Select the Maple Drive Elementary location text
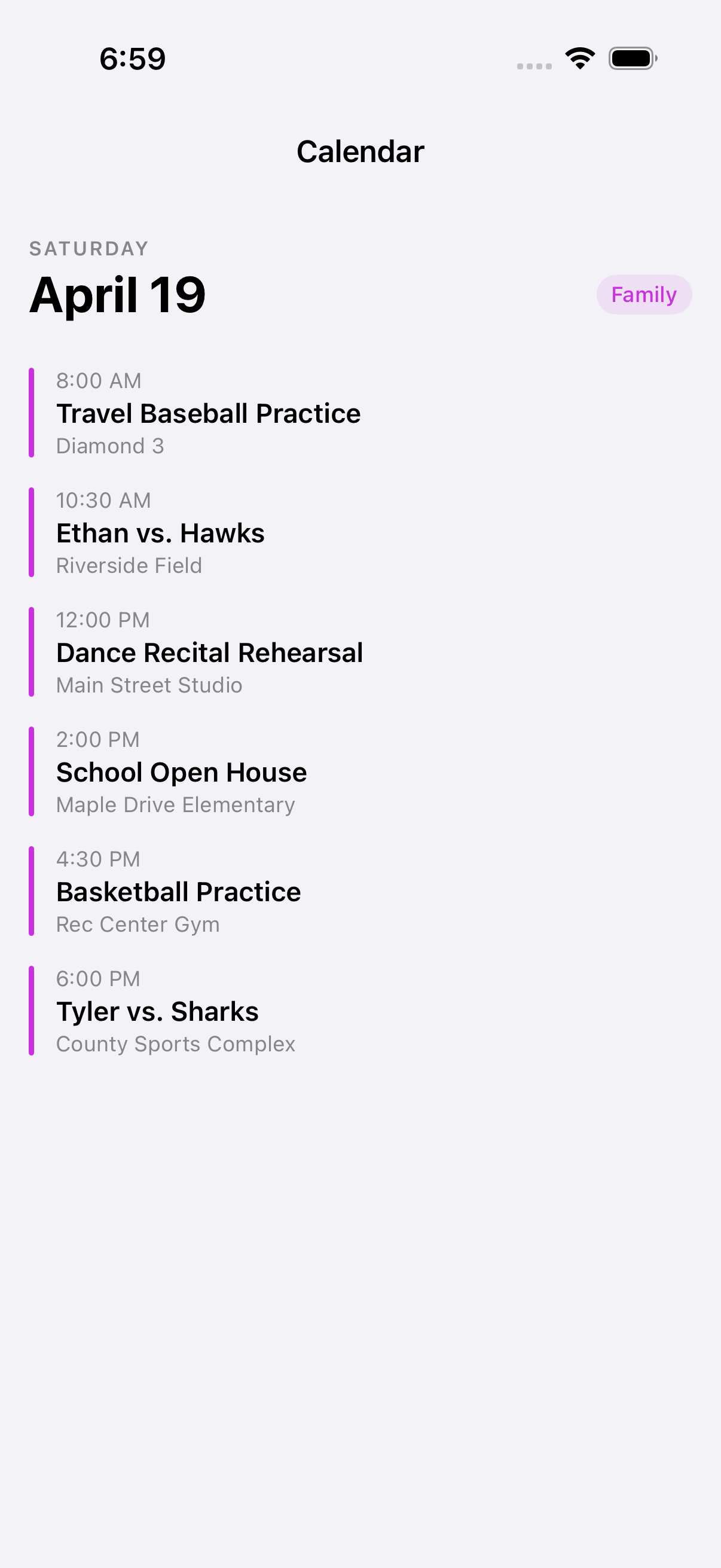The width and height of the screenshot is (721, 1568). [x=175, y=804]
